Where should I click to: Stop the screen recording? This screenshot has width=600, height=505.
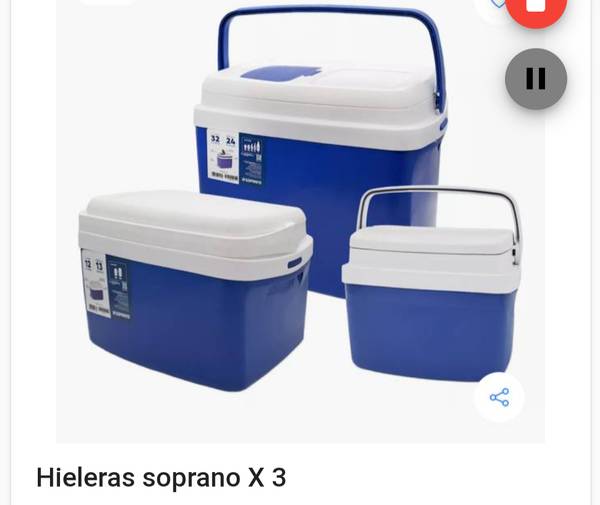click(536, 8)
